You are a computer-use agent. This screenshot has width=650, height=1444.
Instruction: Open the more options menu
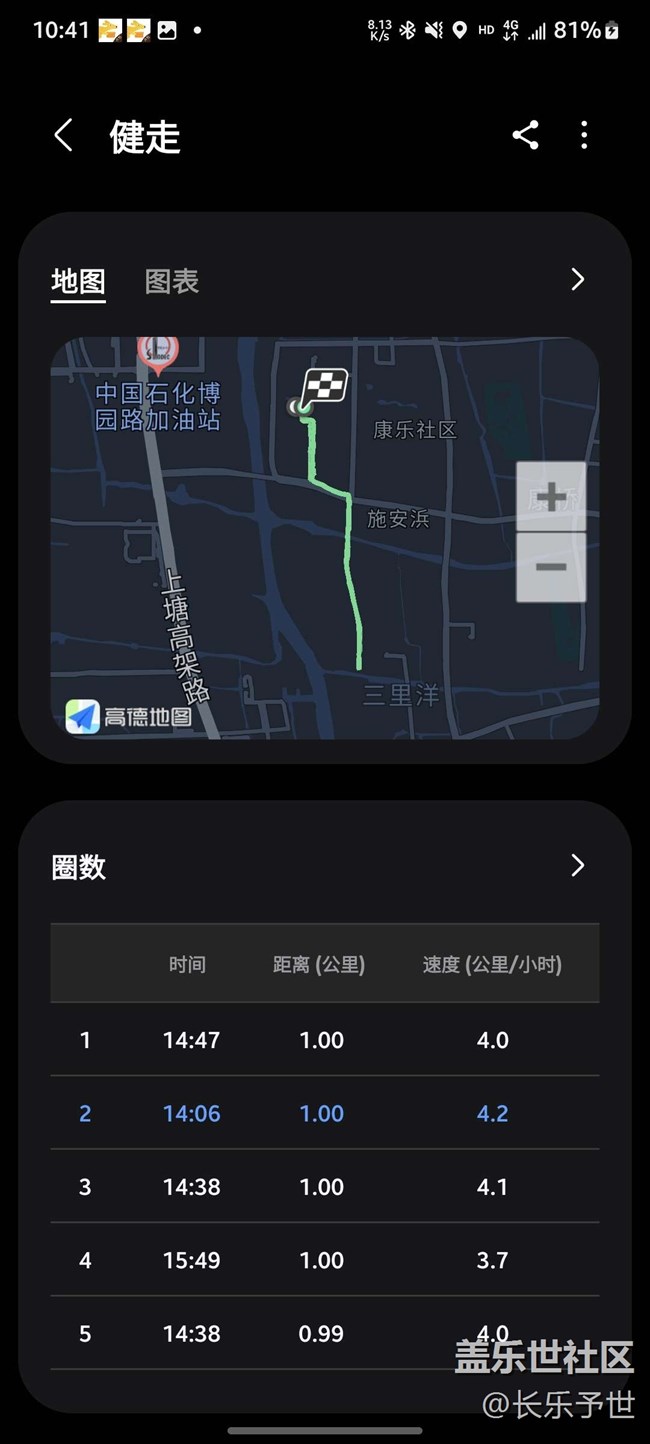coord(584,135)
